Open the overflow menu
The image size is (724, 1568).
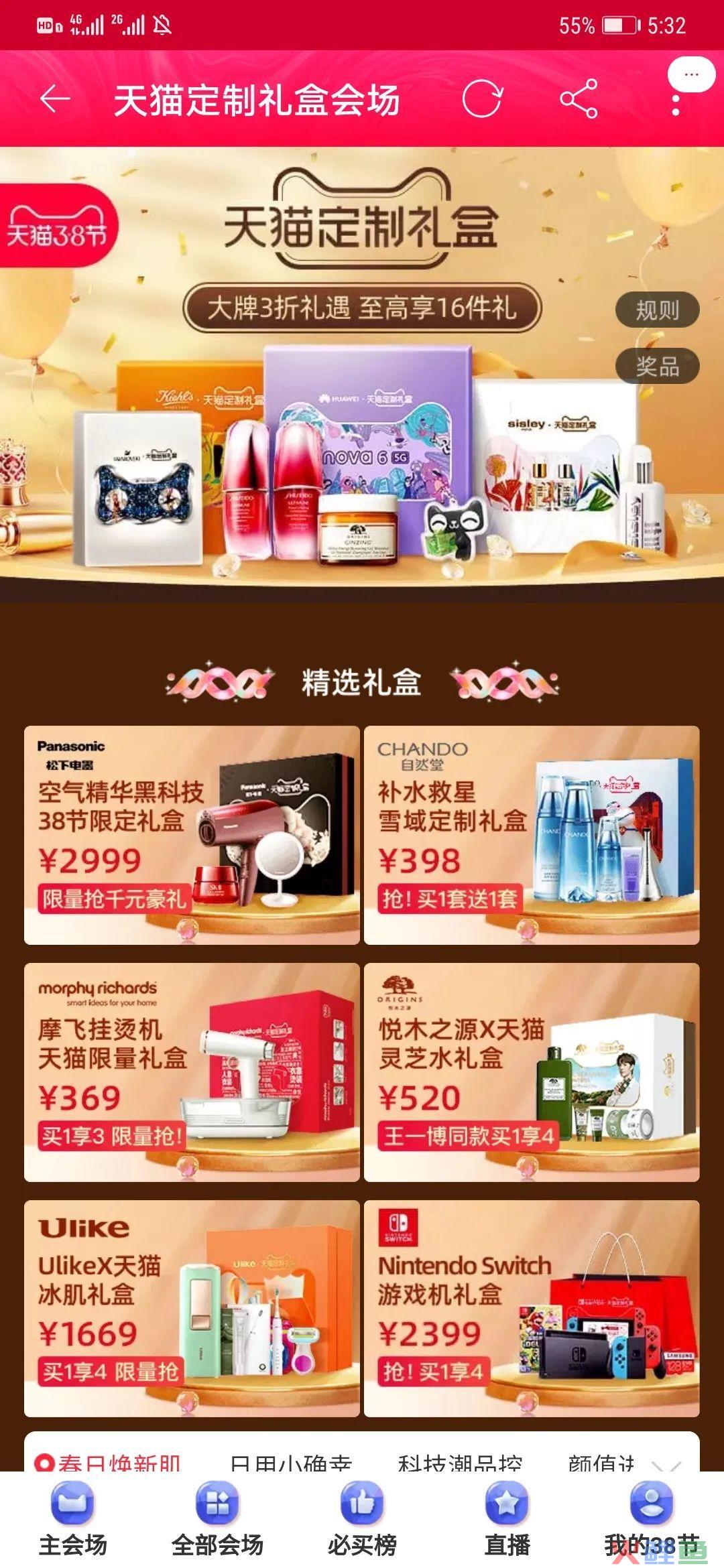676,101
